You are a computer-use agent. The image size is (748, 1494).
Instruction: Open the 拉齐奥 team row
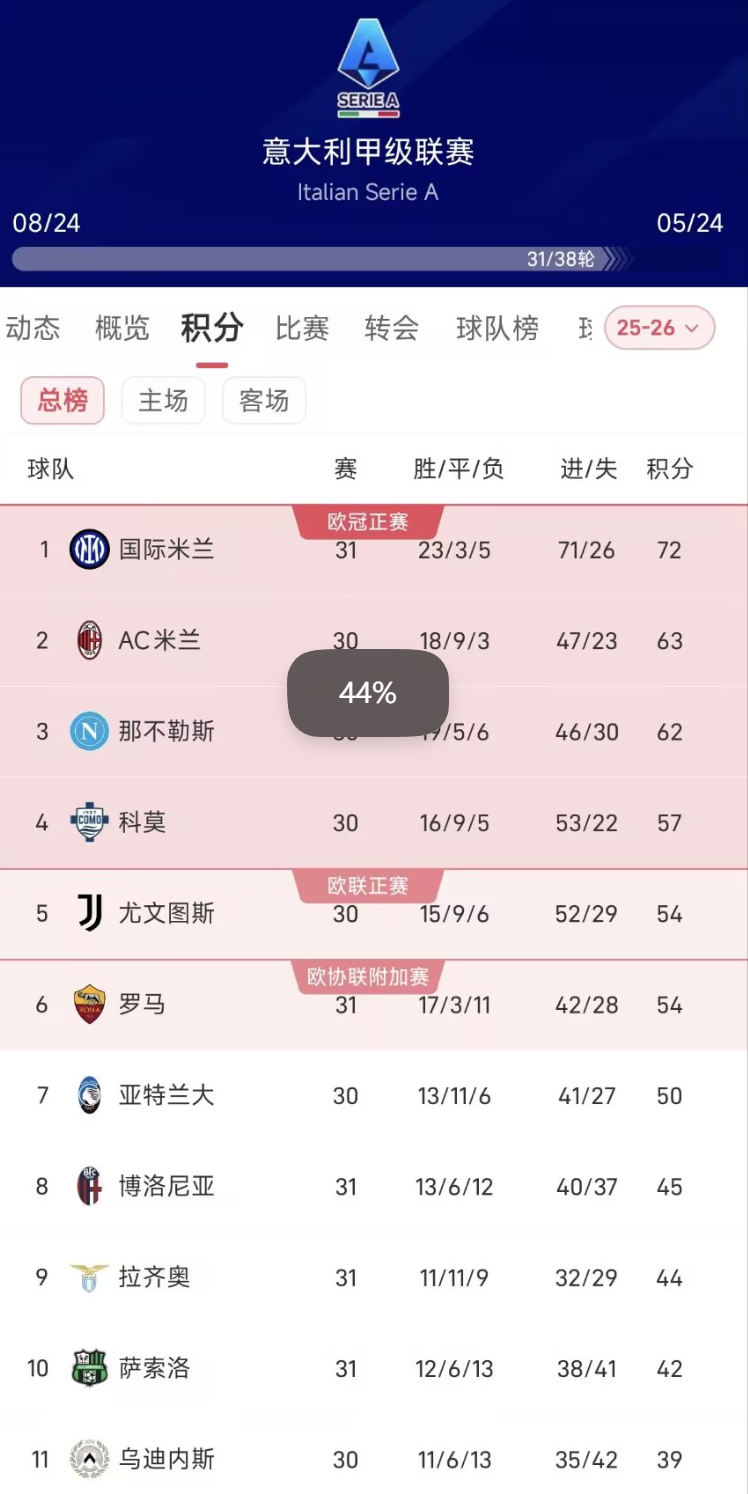pyautogui.click(x=154, y=1277)
